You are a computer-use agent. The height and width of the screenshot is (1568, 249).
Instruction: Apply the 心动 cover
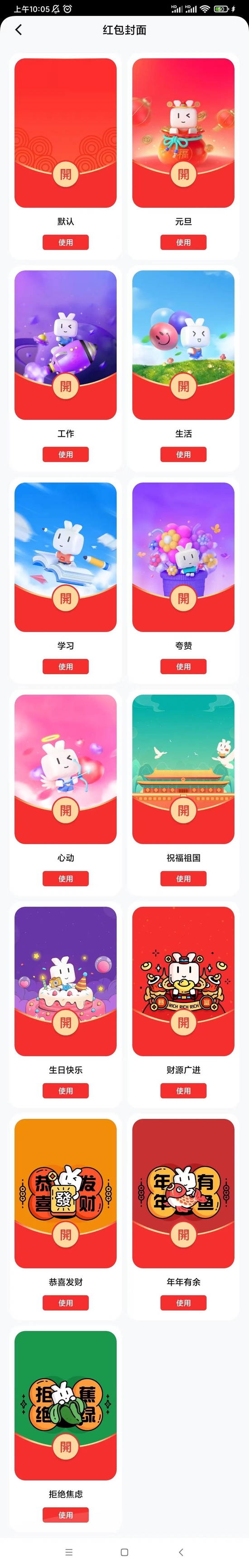coord(65,878)
